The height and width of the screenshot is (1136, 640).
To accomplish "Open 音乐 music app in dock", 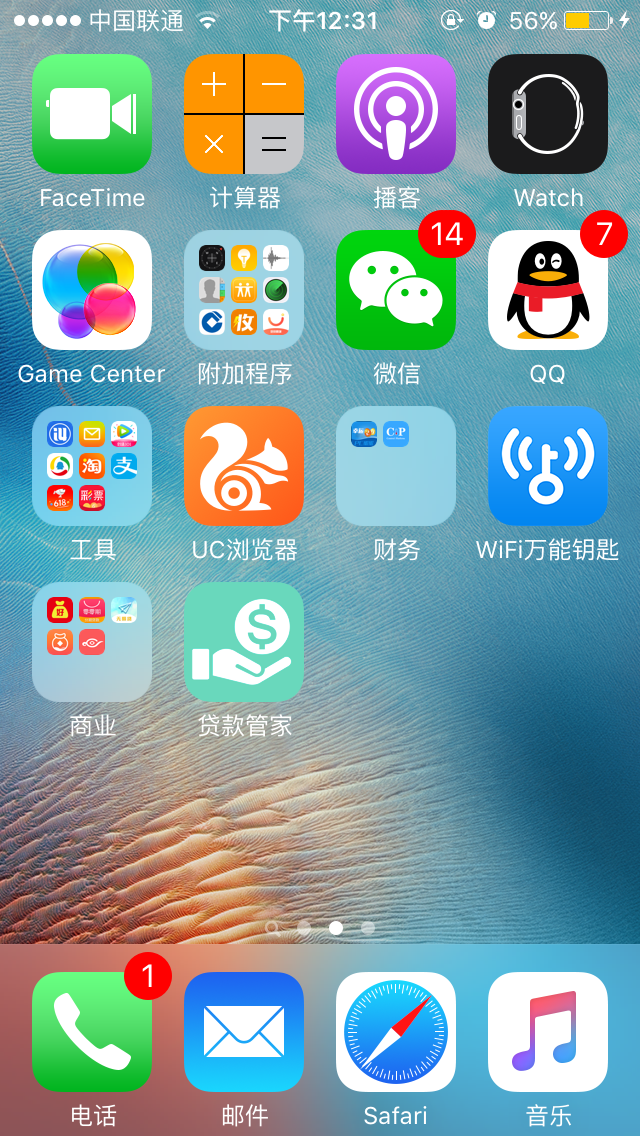I will [x=548, y=1032].
